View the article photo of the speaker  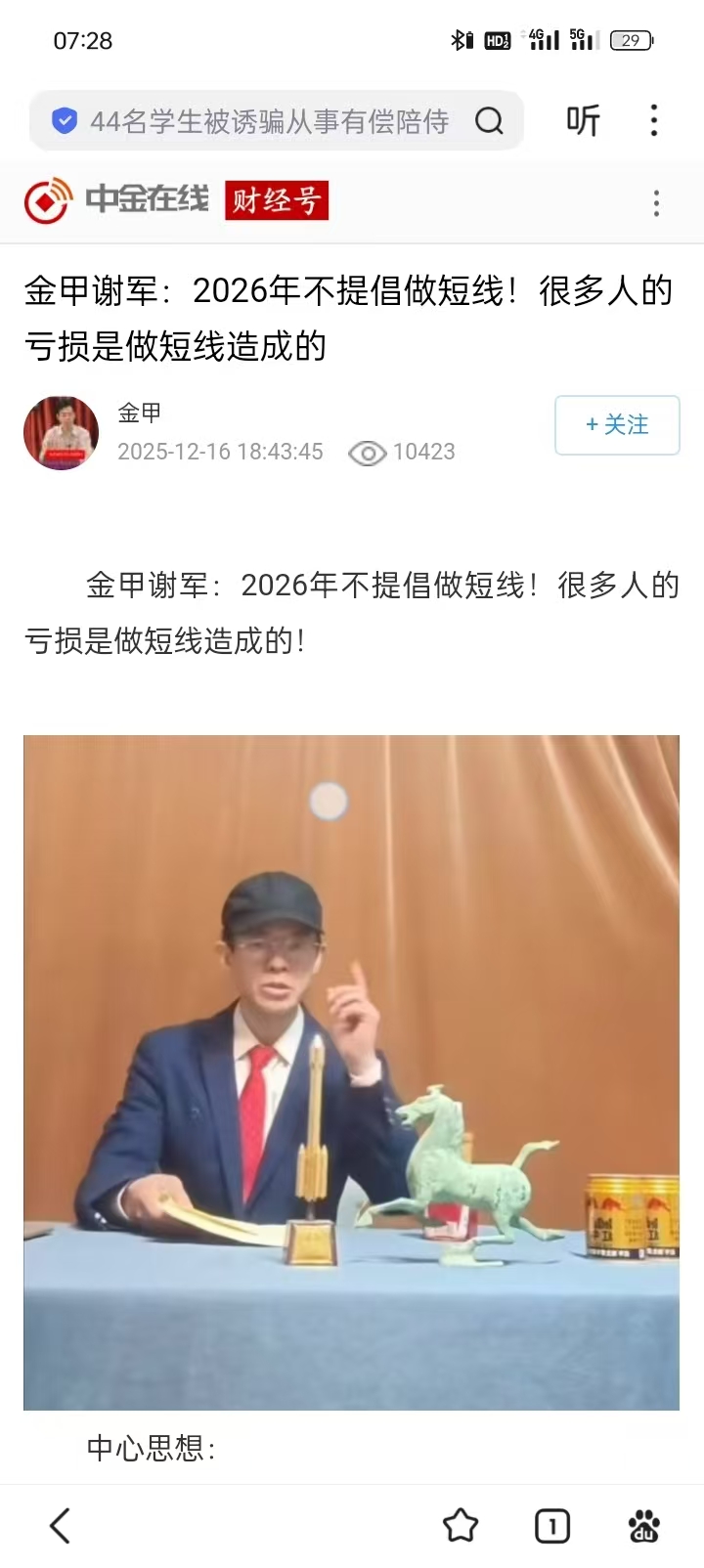[x=351, y=1072]
